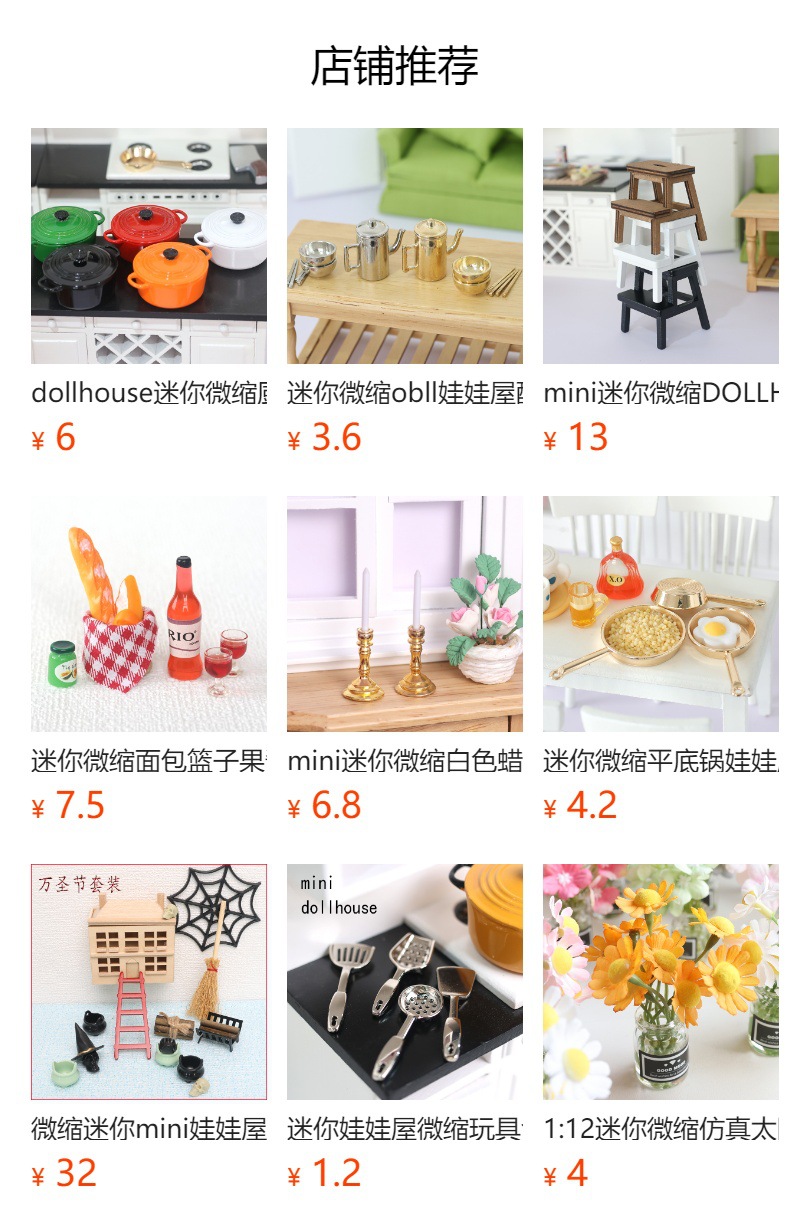Open the stacked mini stools product for ¥13
Viewport: 790px width, 1232px height.
661,246
